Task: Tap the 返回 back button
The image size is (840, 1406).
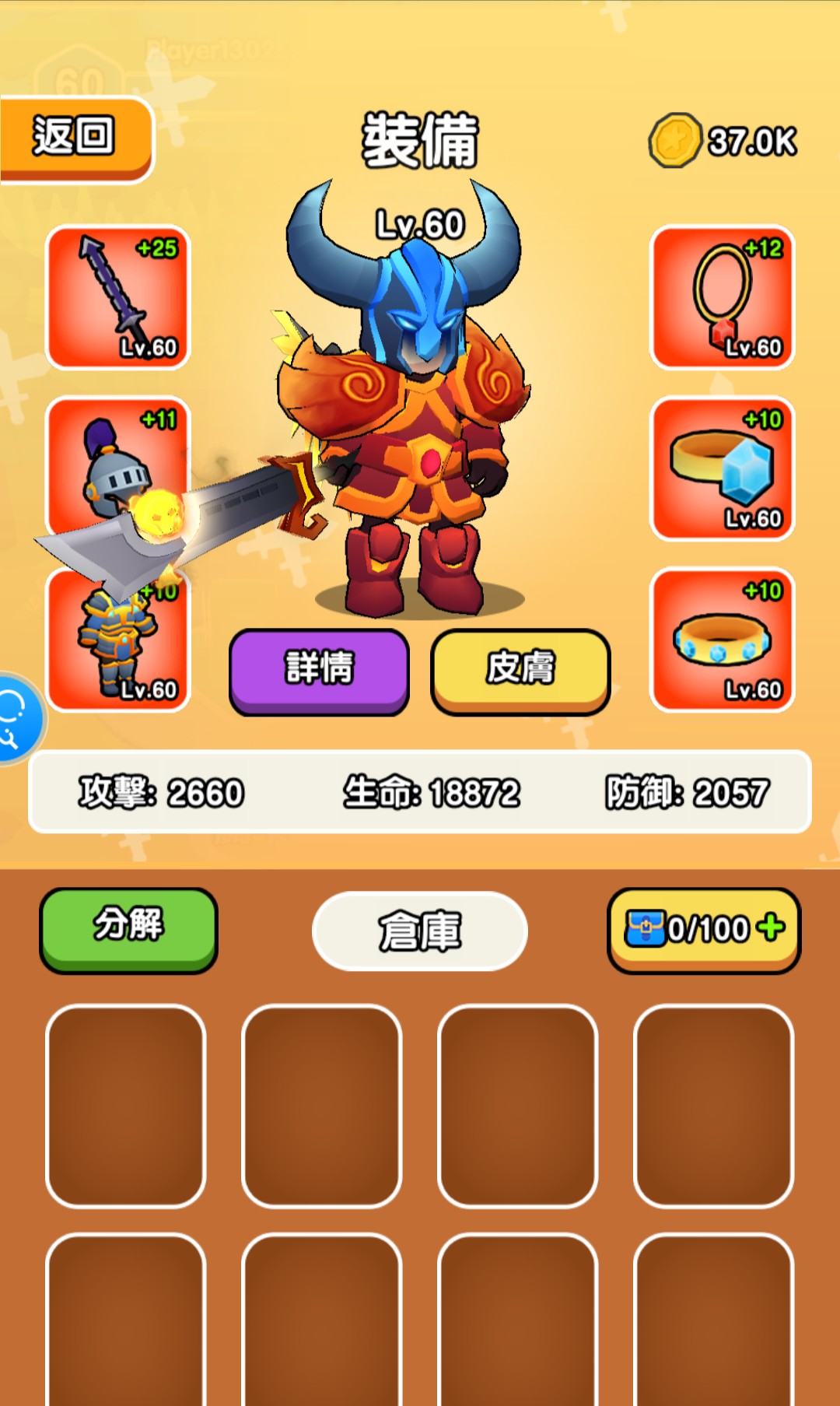Action: 75,138
